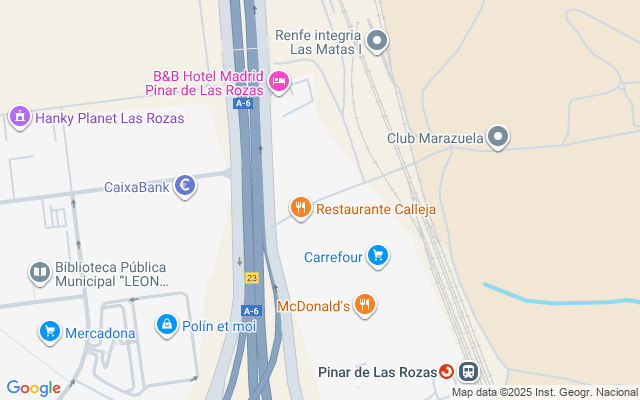Viewport: 640px width, 400px height.
Task: Tap the Mercadona supermarket pin
Action: tap(49, 332)
